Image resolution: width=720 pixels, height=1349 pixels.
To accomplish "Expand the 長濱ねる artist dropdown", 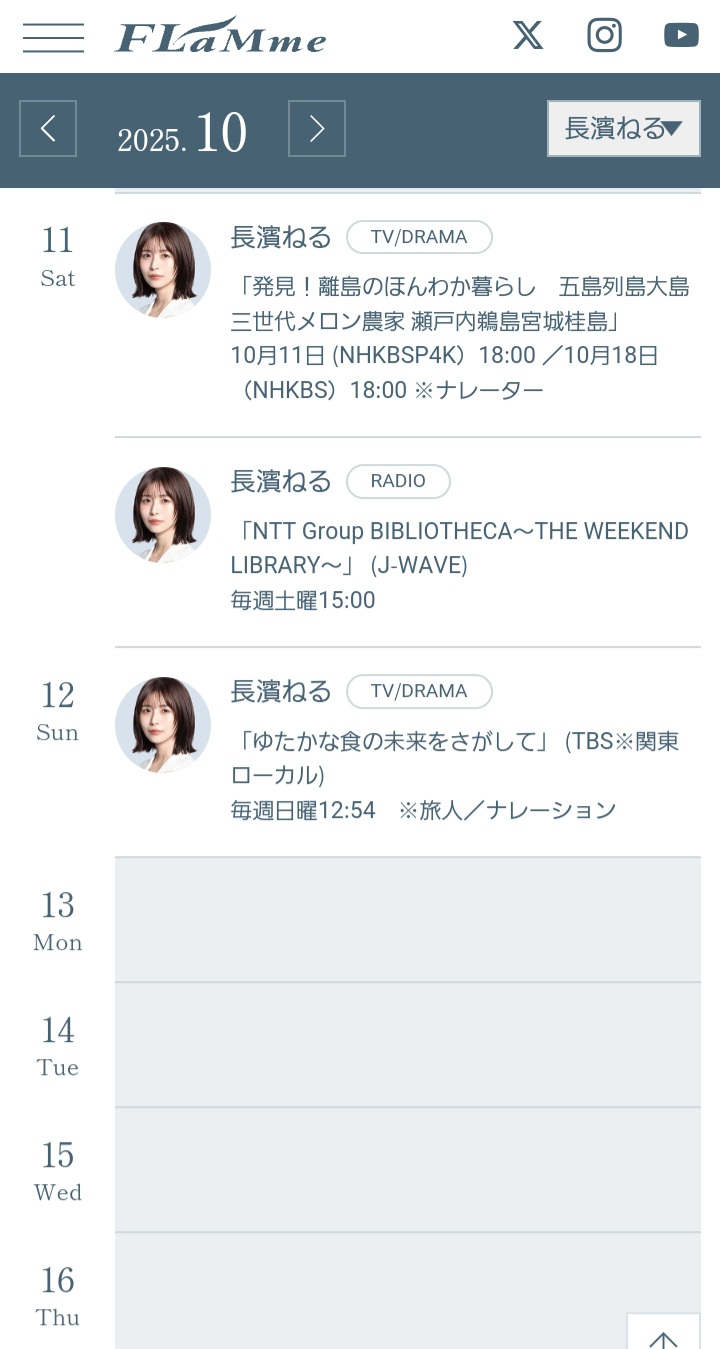I will click(x=623, y=129).
